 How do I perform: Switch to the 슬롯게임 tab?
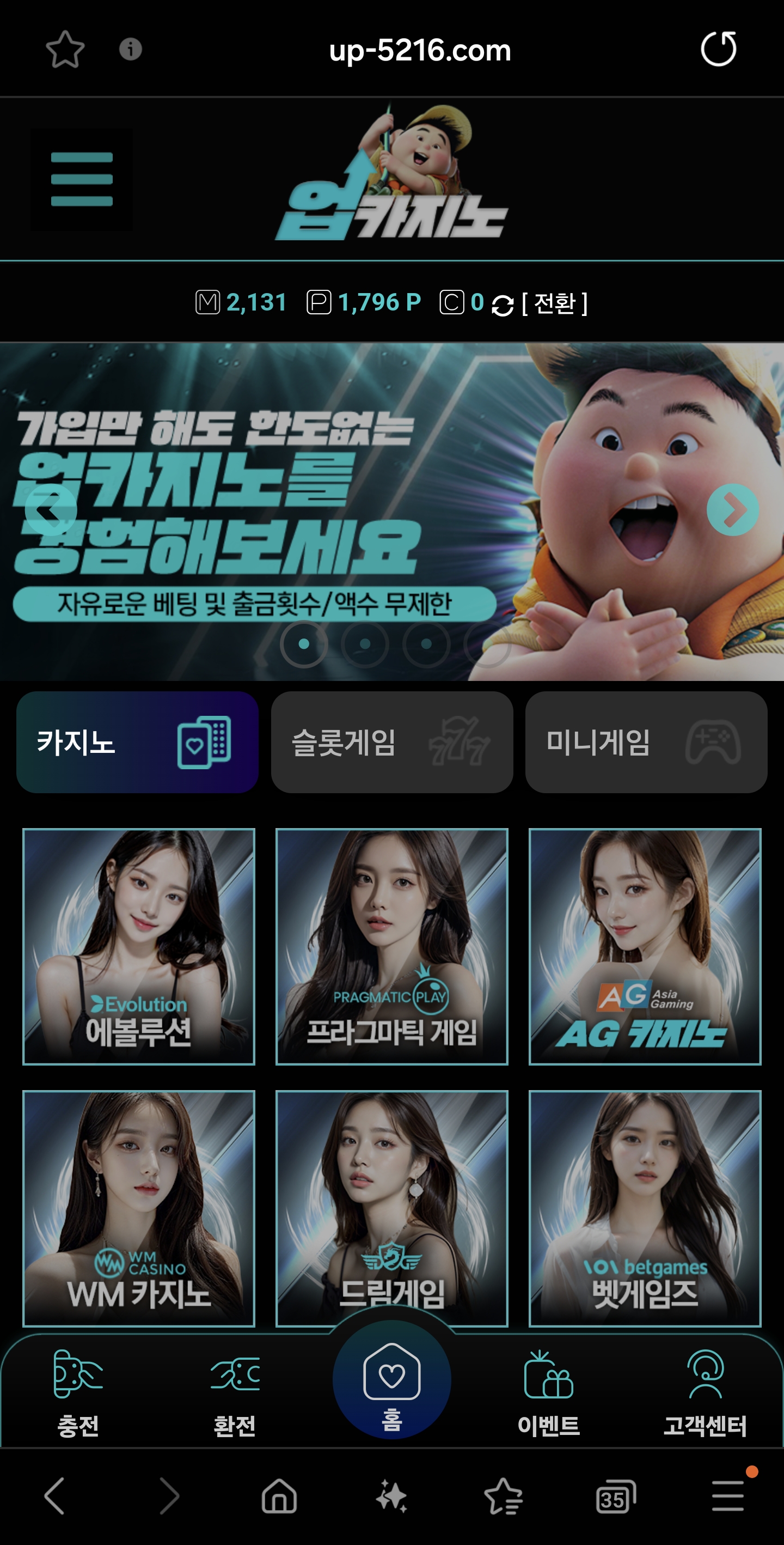click(391, 742)
